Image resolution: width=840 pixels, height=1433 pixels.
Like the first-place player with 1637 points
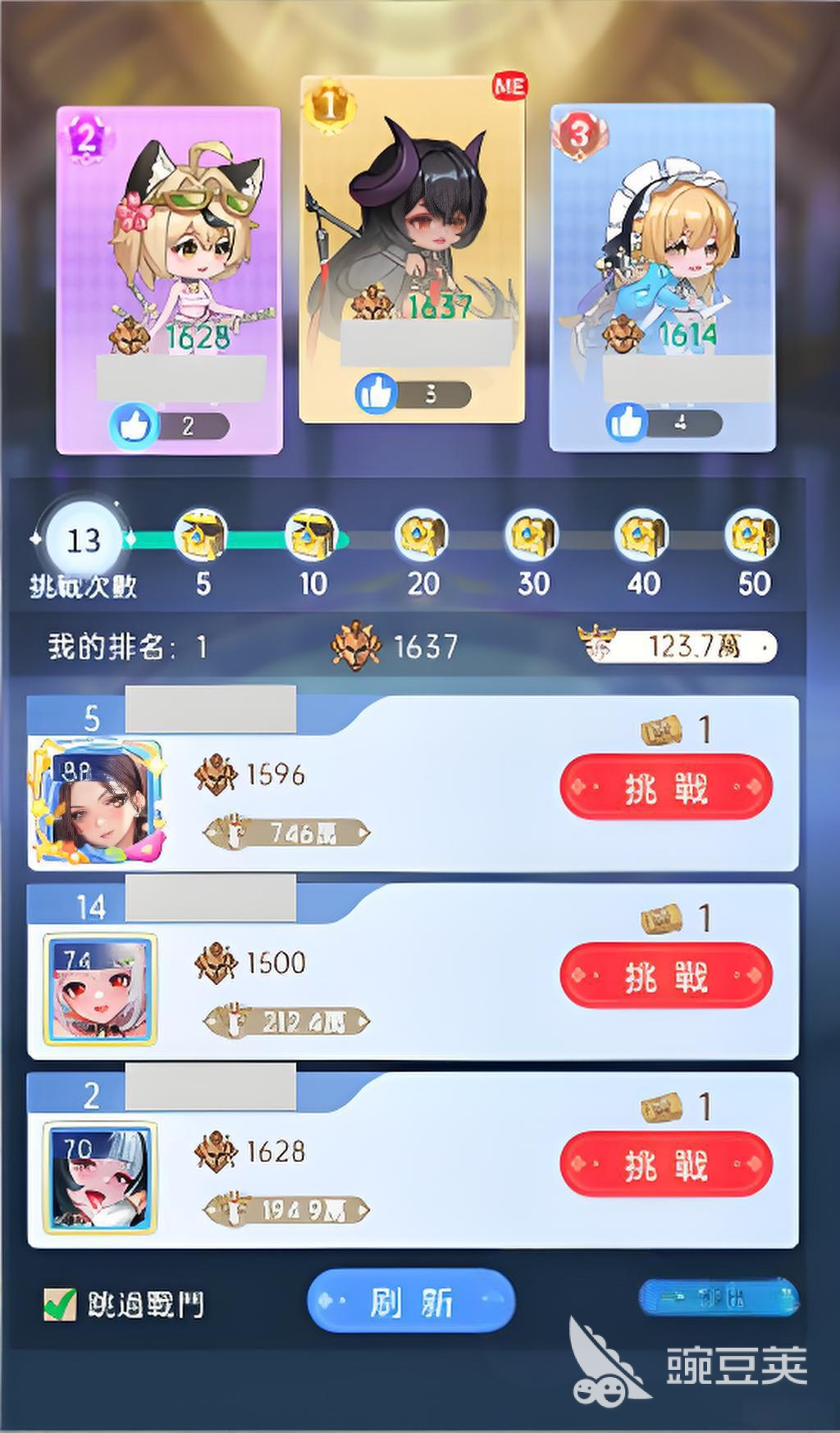click(377, 394)
